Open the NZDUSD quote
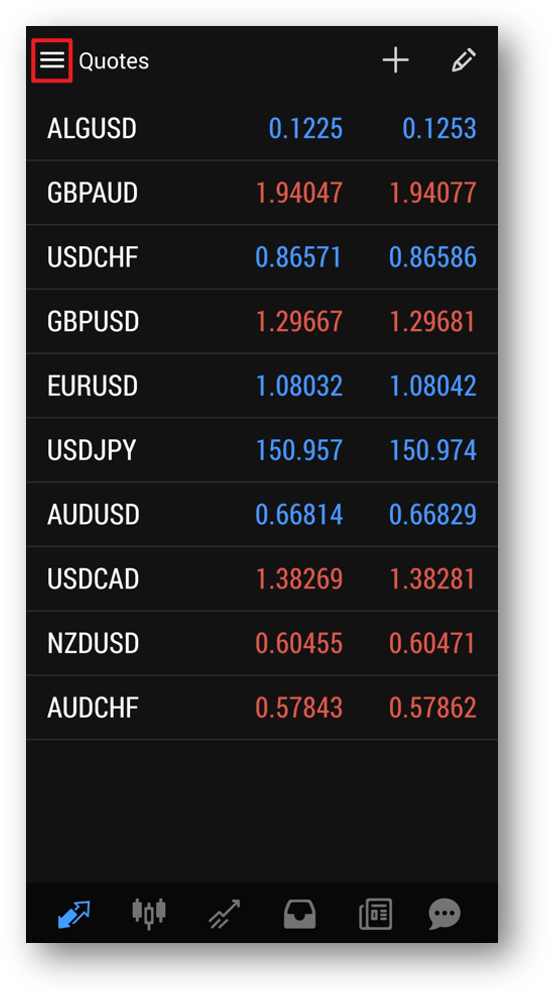 261,643
